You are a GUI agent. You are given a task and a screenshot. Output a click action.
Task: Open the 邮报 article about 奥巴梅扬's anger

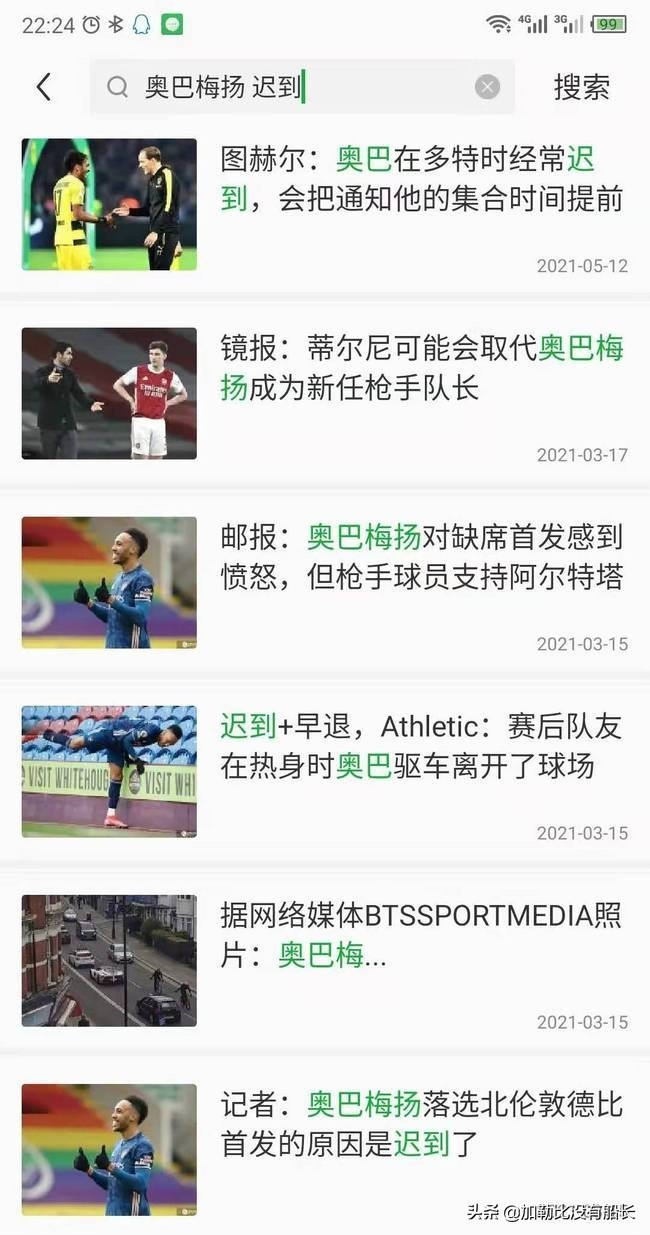[x=421, y=556]
